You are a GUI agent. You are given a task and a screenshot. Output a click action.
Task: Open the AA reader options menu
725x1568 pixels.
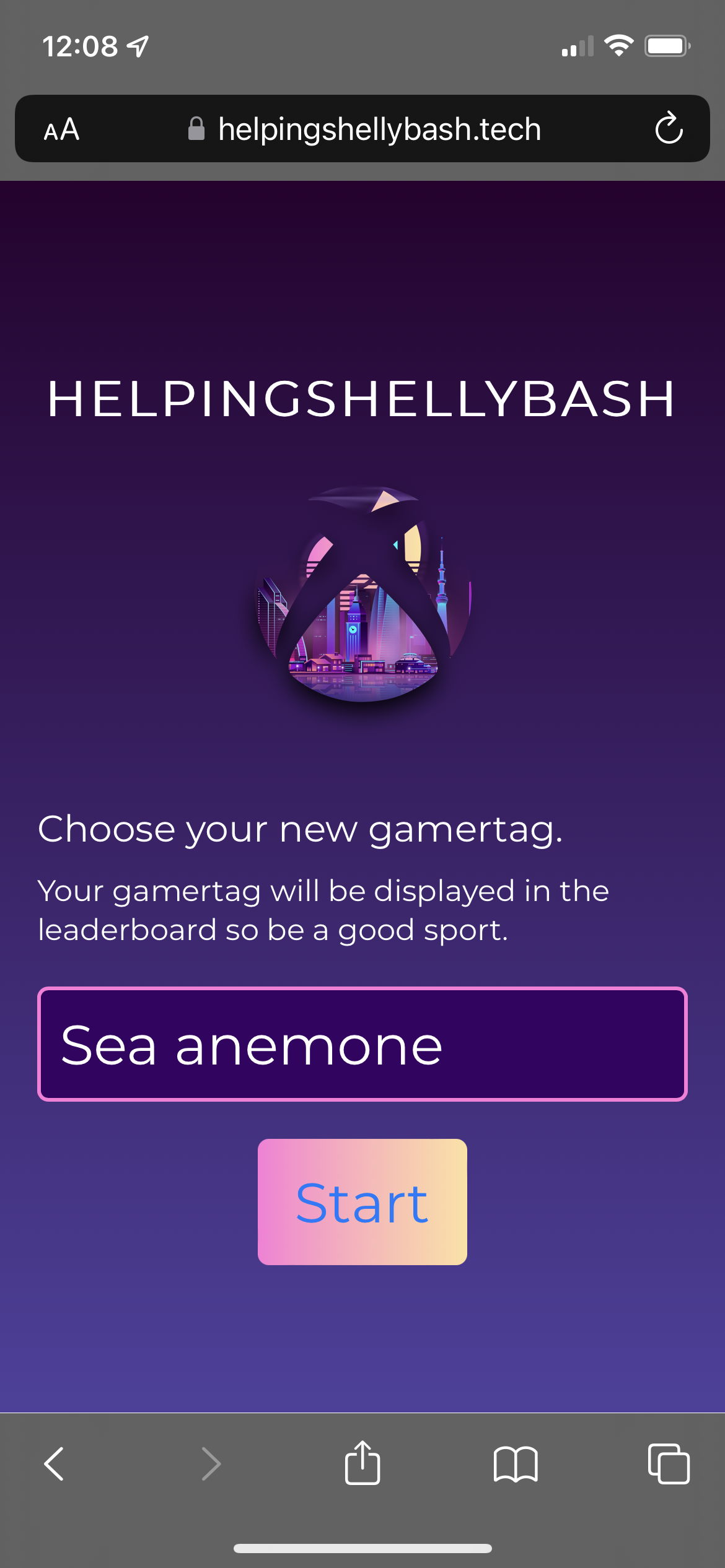61,129
